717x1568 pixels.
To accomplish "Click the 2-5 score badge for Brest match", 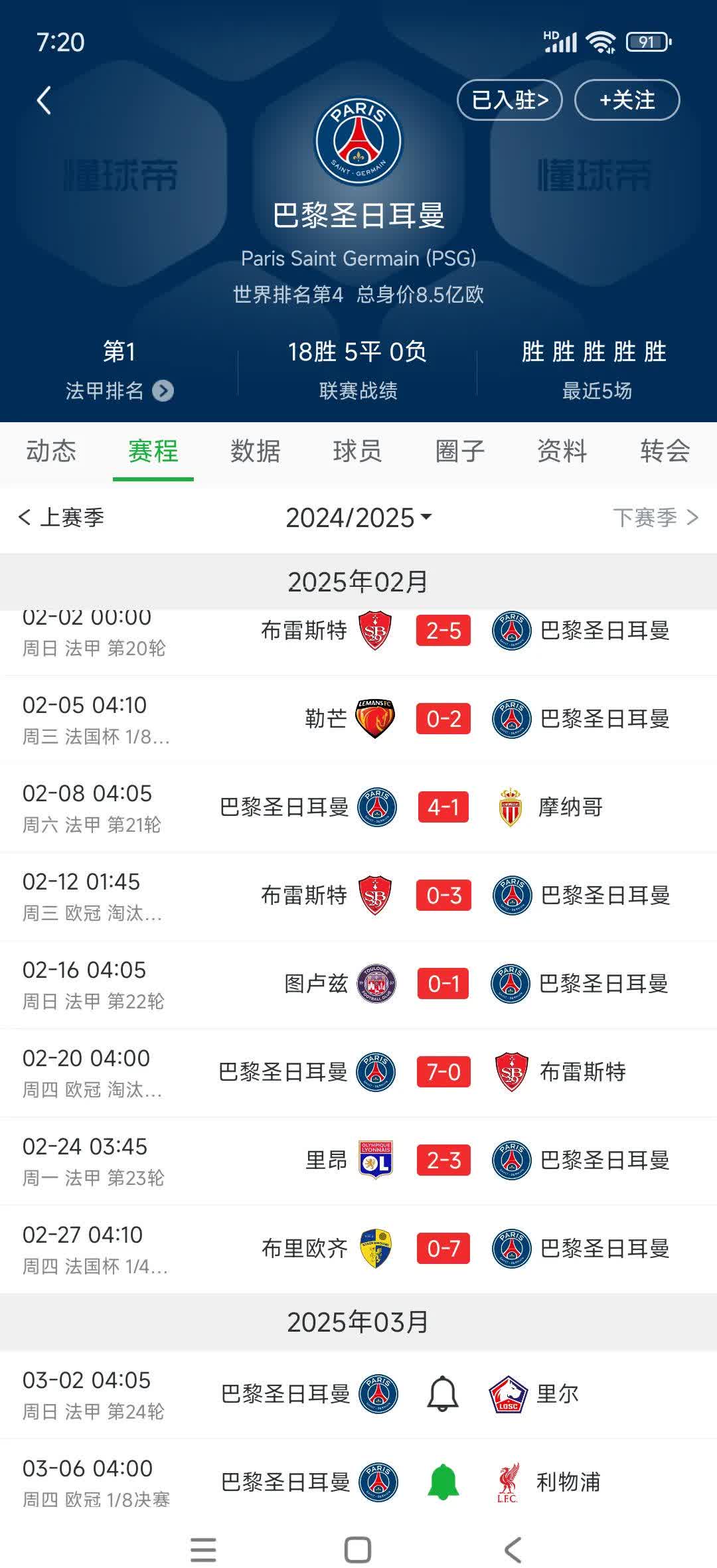I will [443, 631].
